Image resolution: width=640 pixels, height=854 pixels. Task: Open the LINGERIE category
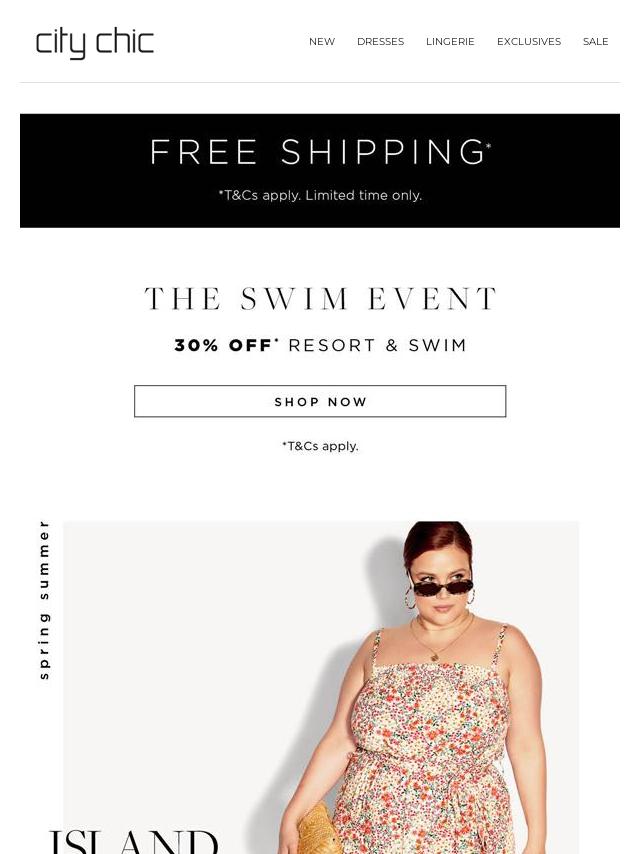pos(450,42)
